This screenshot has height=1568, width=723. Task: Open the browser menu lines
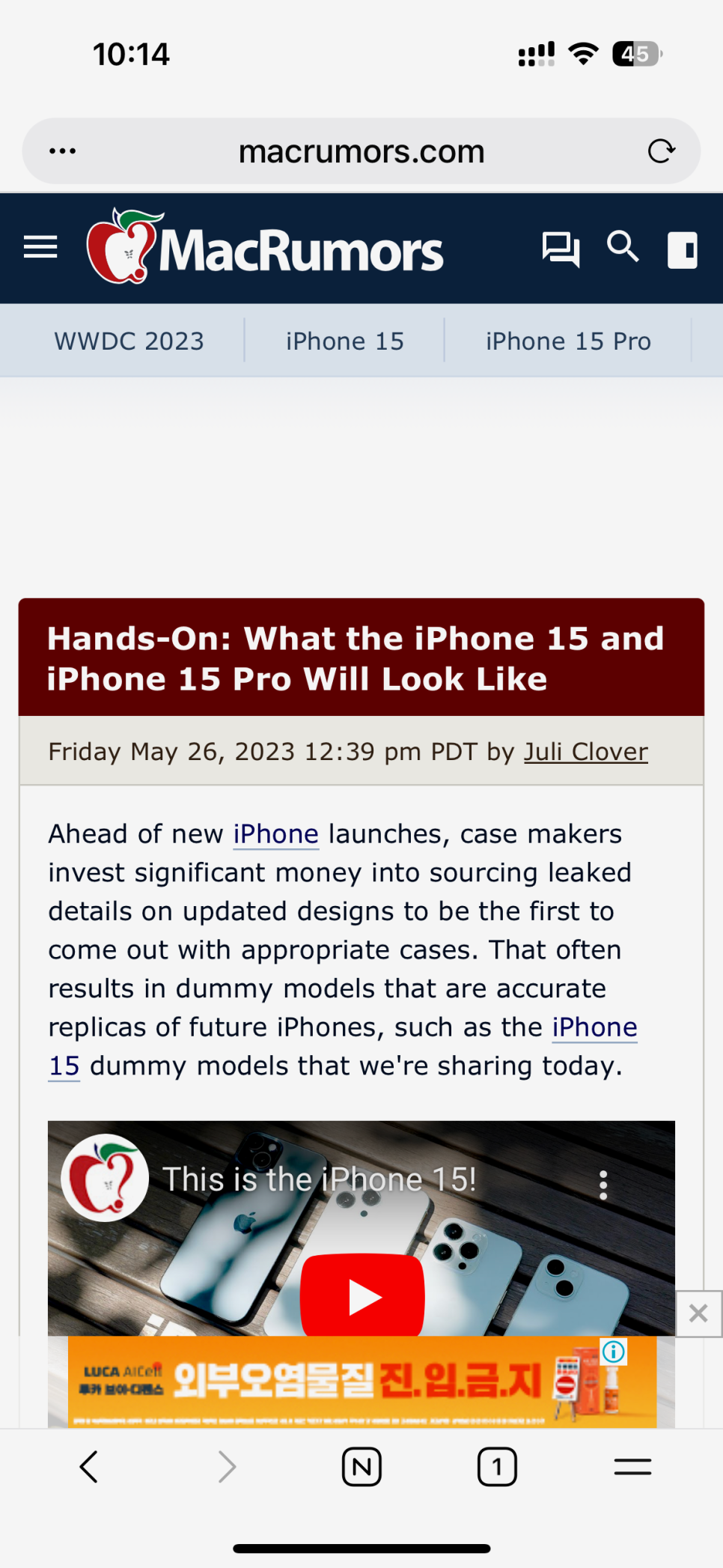(632, 1466)
